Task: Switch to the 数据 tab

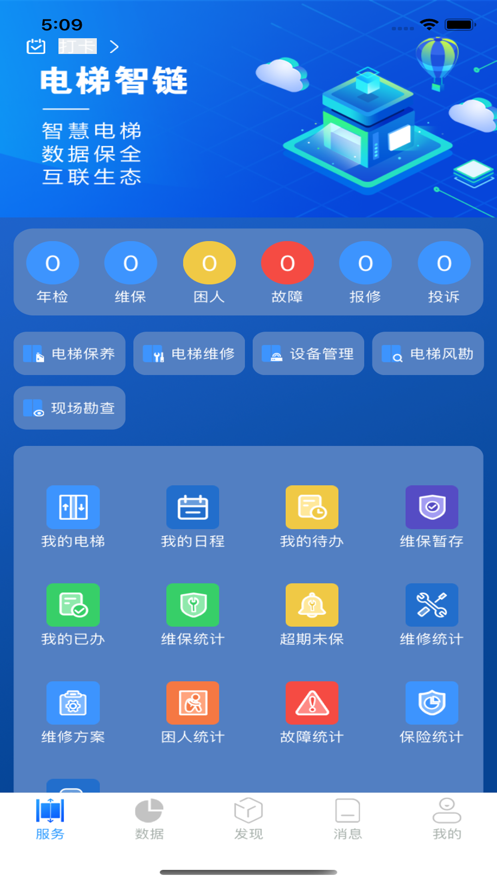Action: tap(149, 819)
